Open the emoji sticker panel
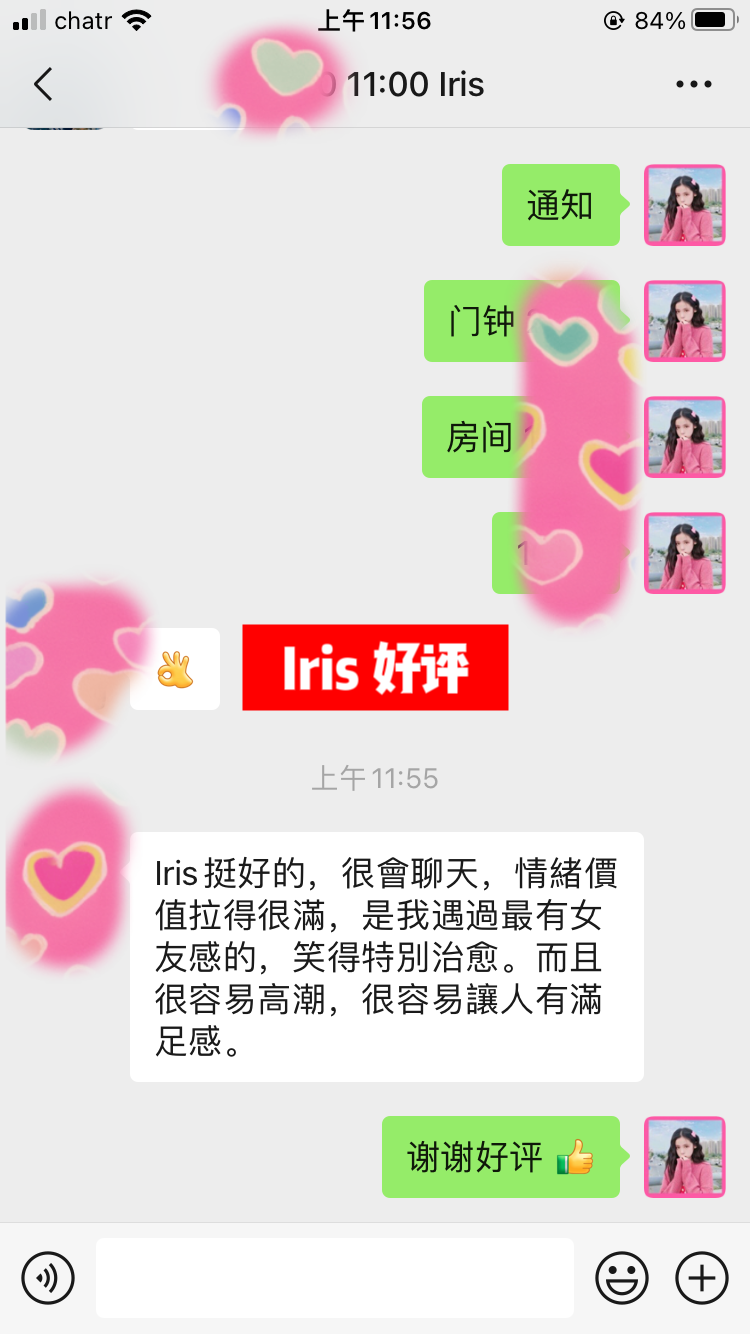This screenshot has height=1334, width=750. (621, 1277)
